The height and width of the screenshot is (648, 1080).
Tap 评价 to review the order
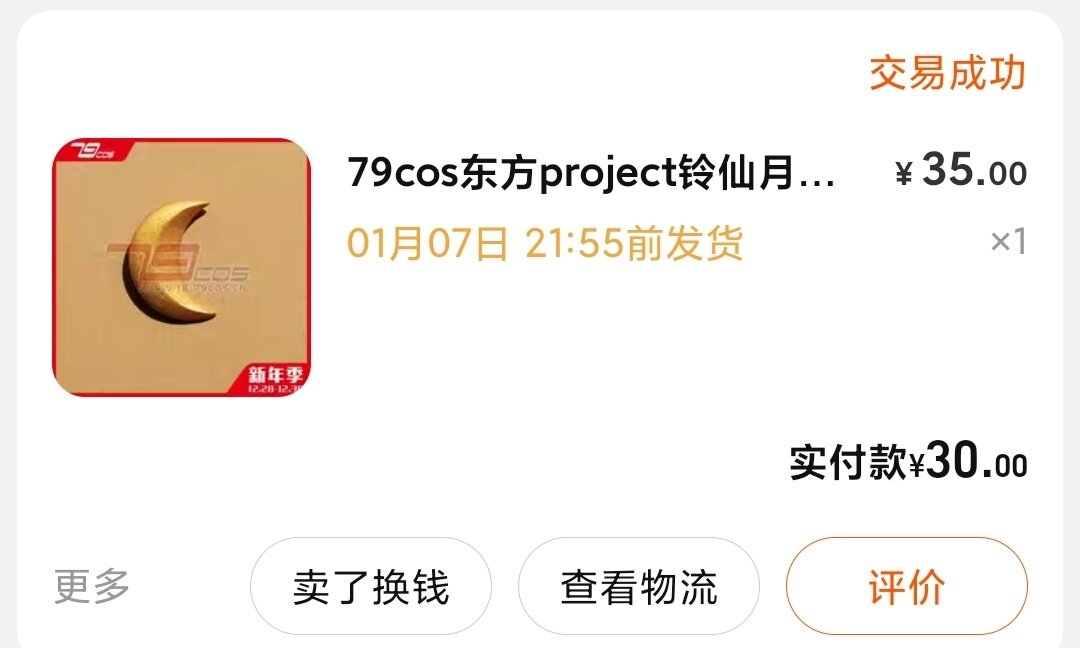coord(906,587)
